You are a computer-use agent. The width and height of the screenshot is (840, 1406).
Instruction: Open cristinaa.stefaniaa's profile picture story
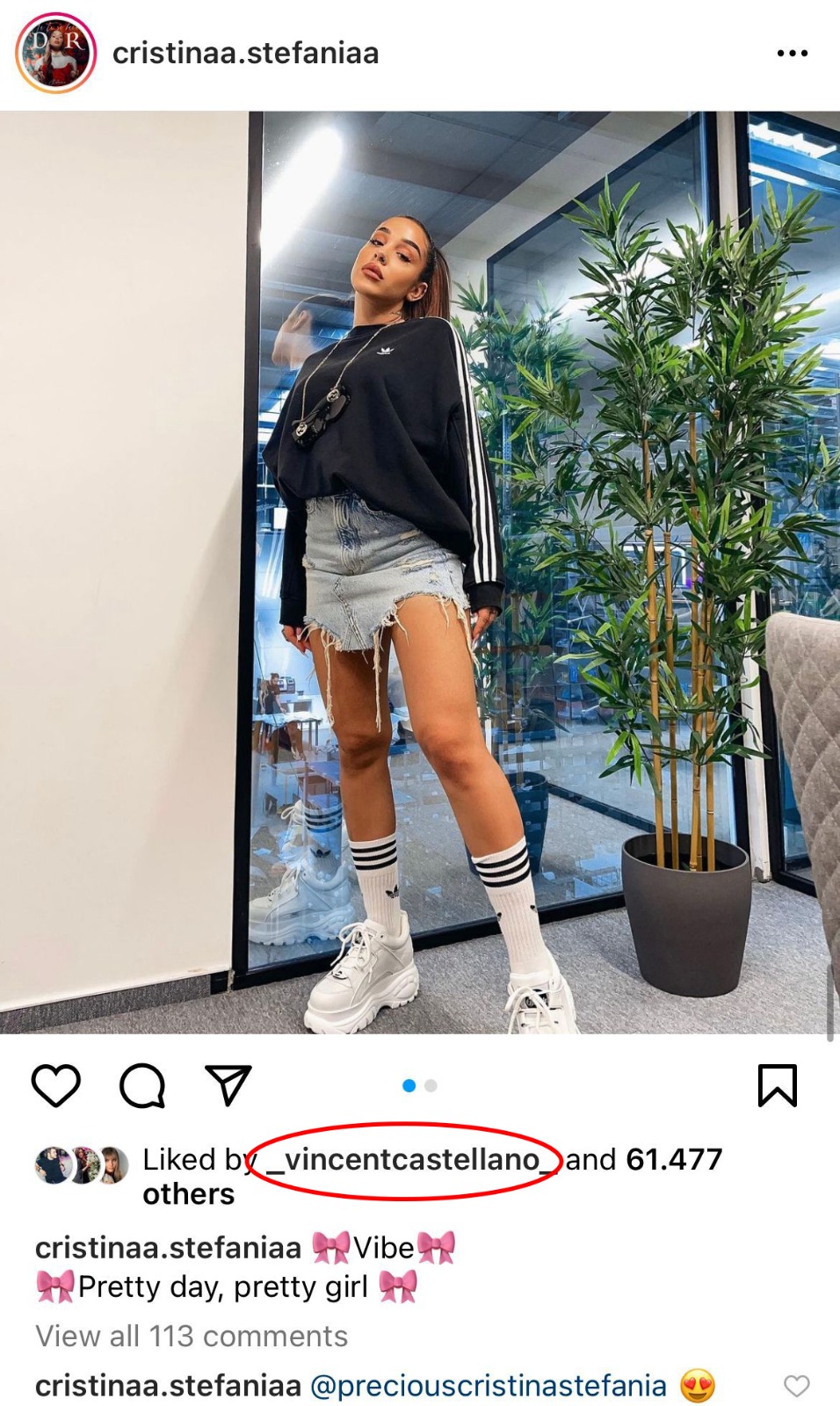tap(55, 53)
